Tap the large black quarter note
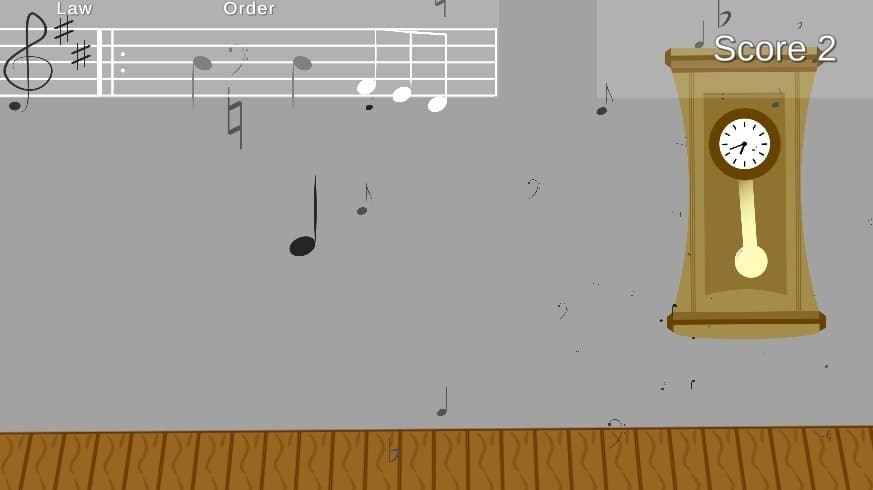This screenshot has width=873, height=490. point(303,216)
